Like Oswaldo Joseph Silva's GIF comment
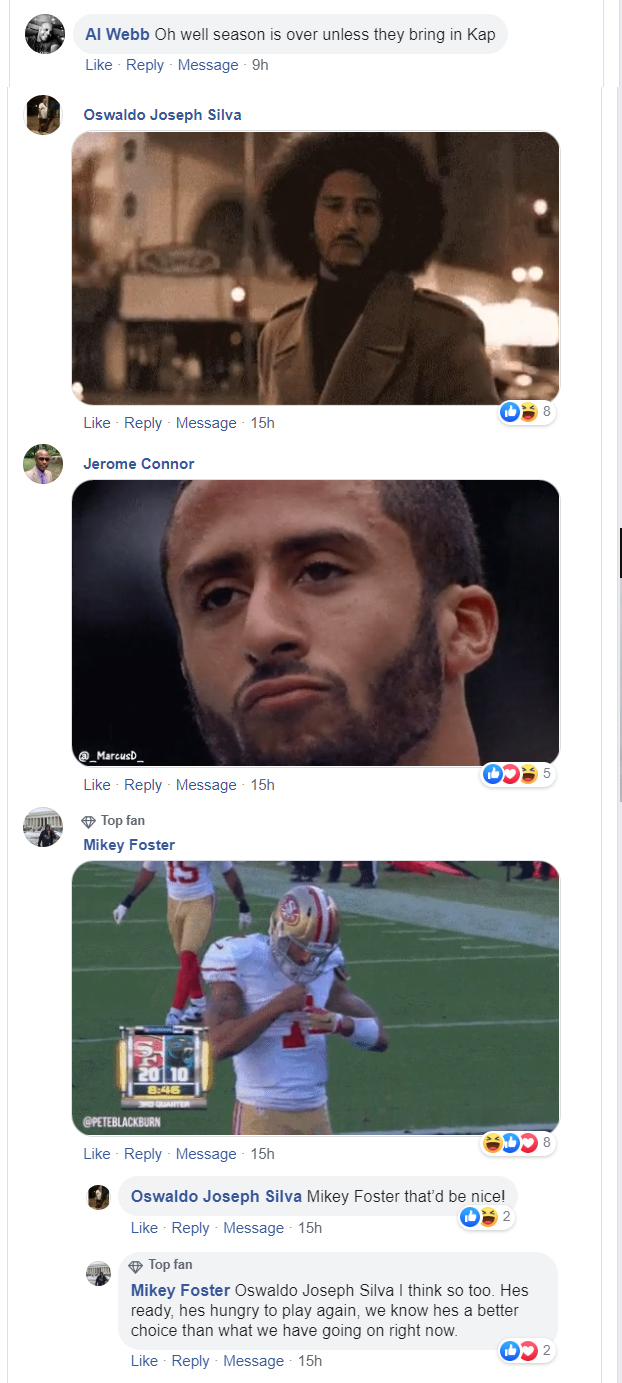 (97, 423)
